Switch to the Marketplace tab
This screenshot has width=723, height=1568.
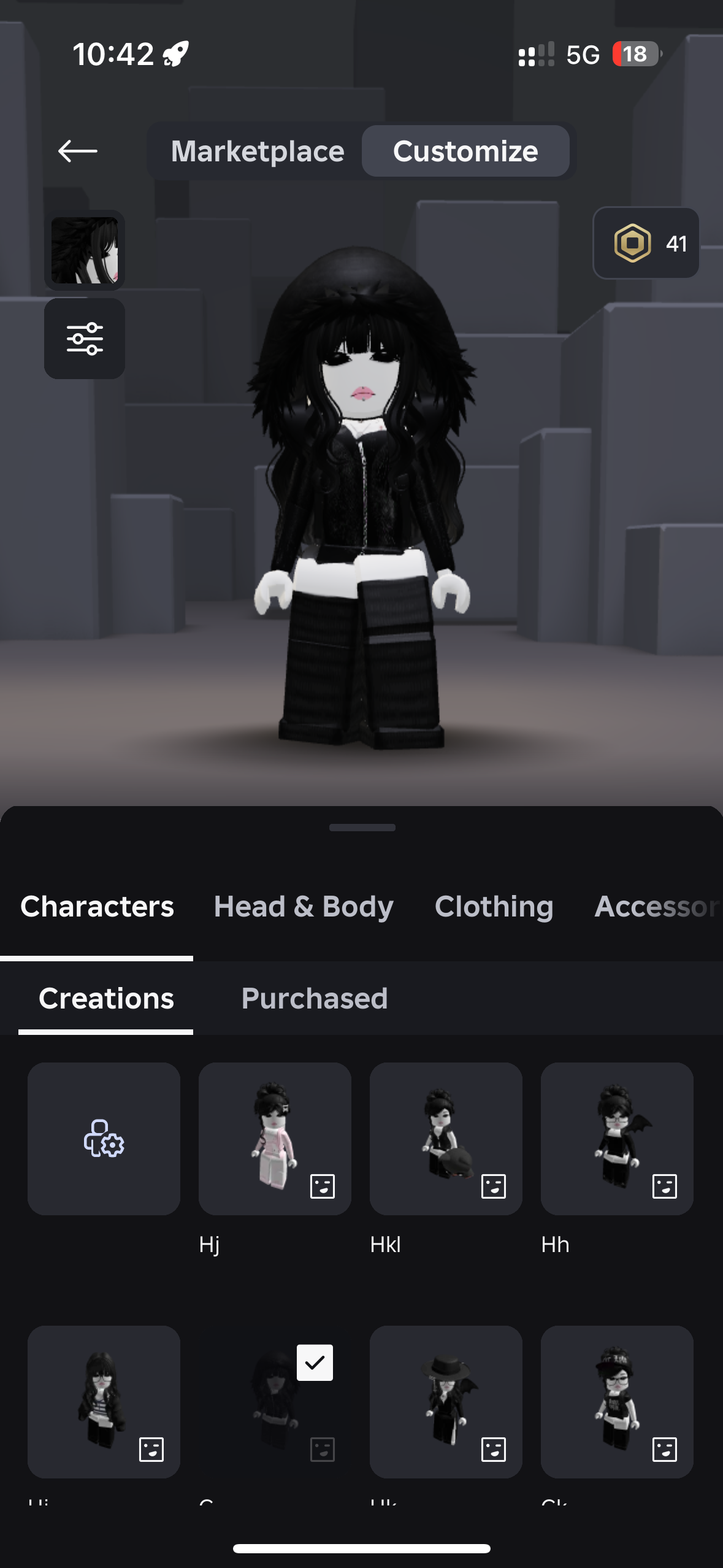258,152
